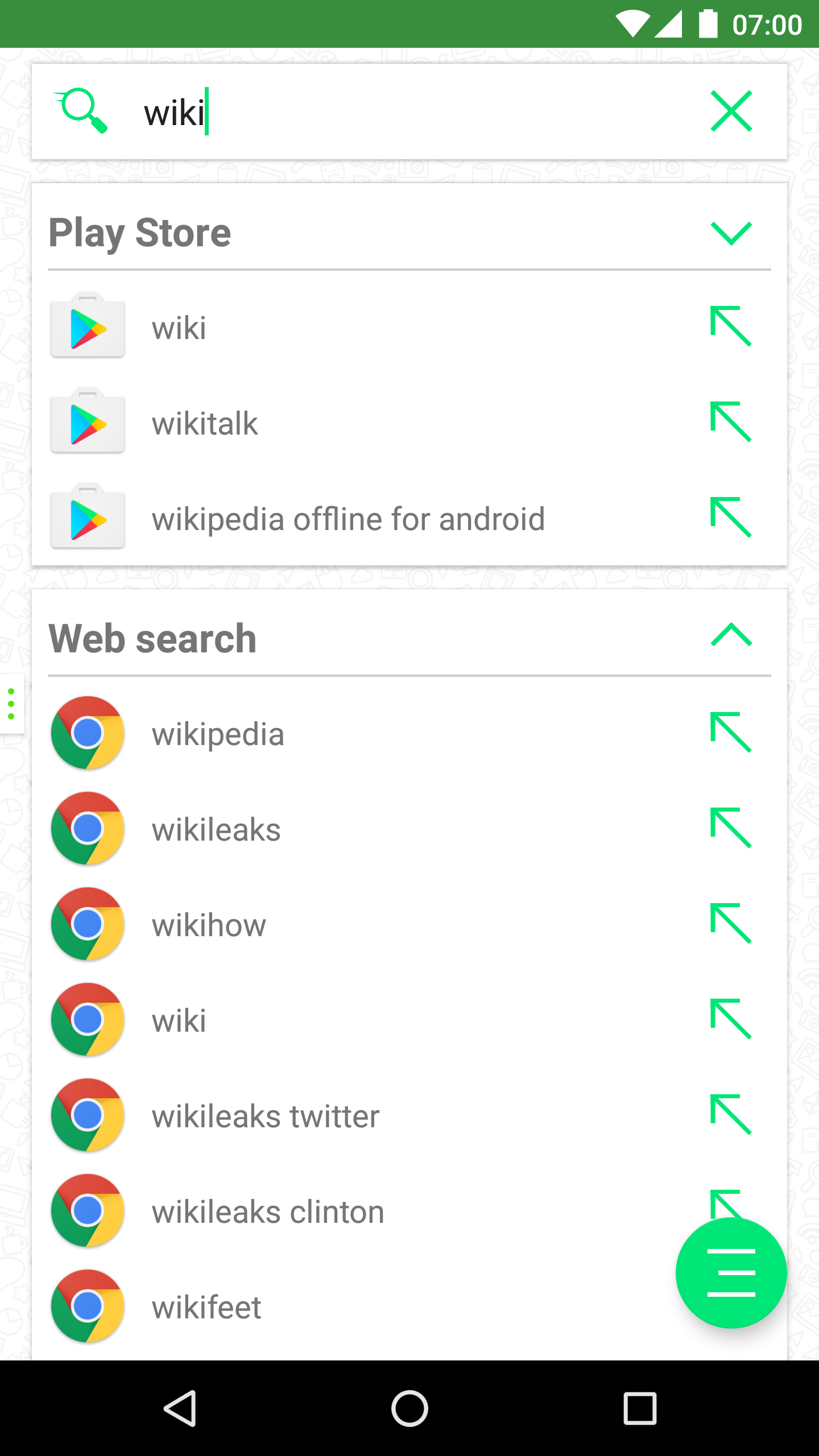
Task: Tap the arrow icon next to "wikihow"
Action: click(x=731, y=924)
